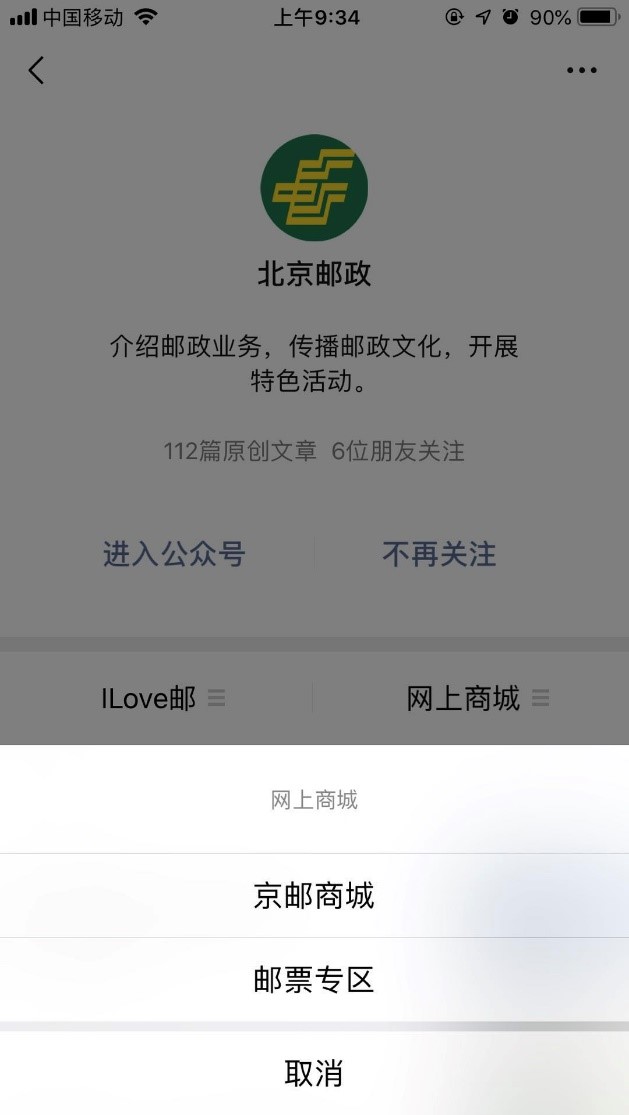The height and width of the screenshot is (1115, 629).
Task: Expand the 网上商城 menu
Action: 477,698
